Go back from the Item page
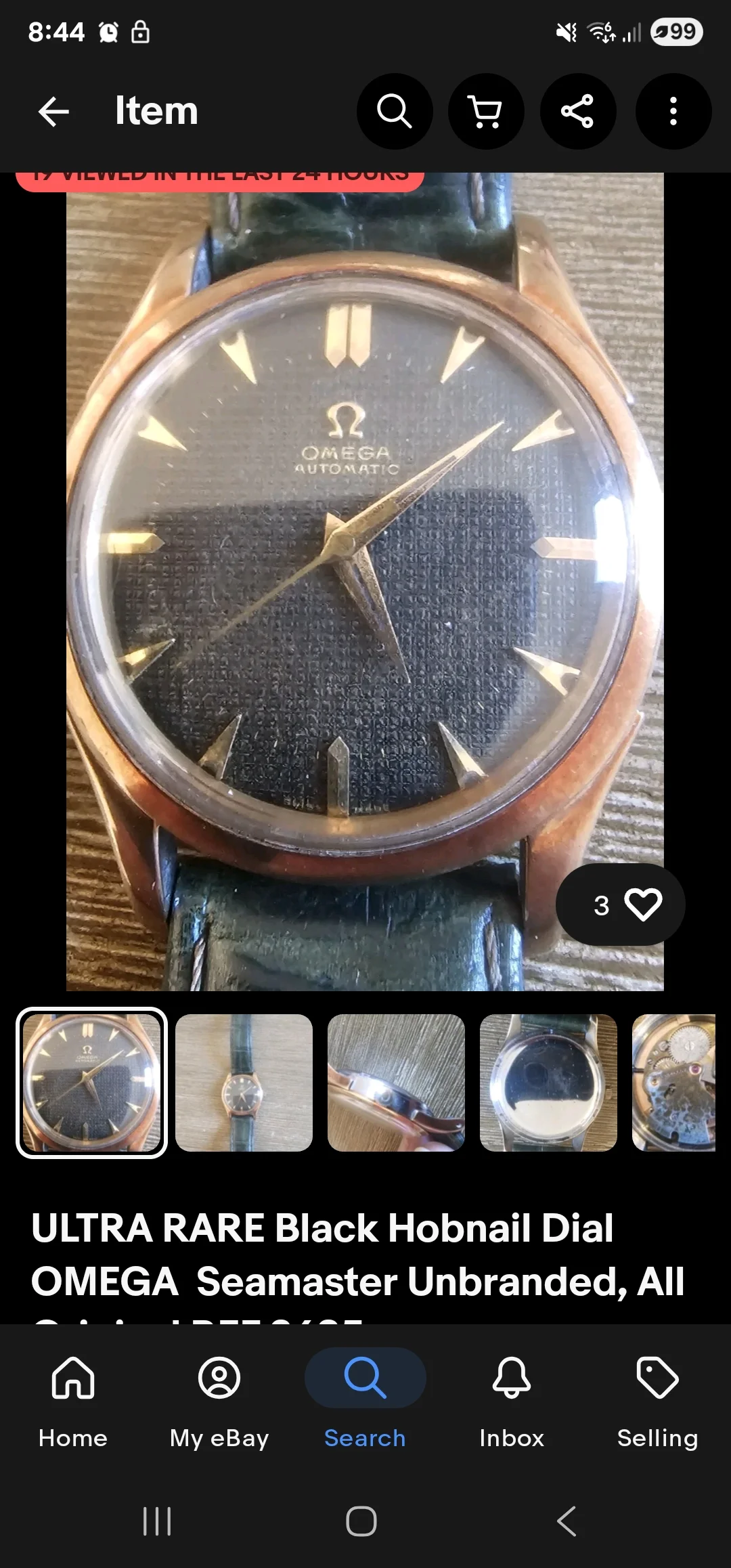731x1568 pixels. tap(53, 112)
